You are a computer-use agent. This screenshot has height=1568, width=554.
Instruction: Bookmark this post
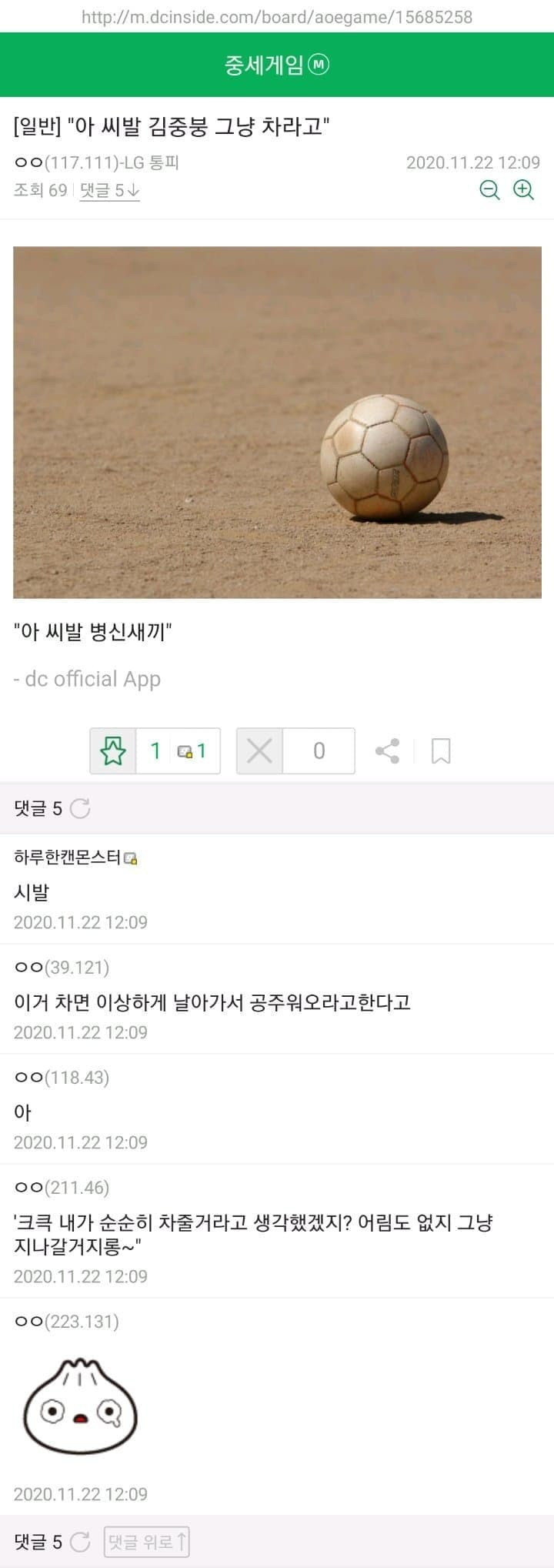click(441, 751)
